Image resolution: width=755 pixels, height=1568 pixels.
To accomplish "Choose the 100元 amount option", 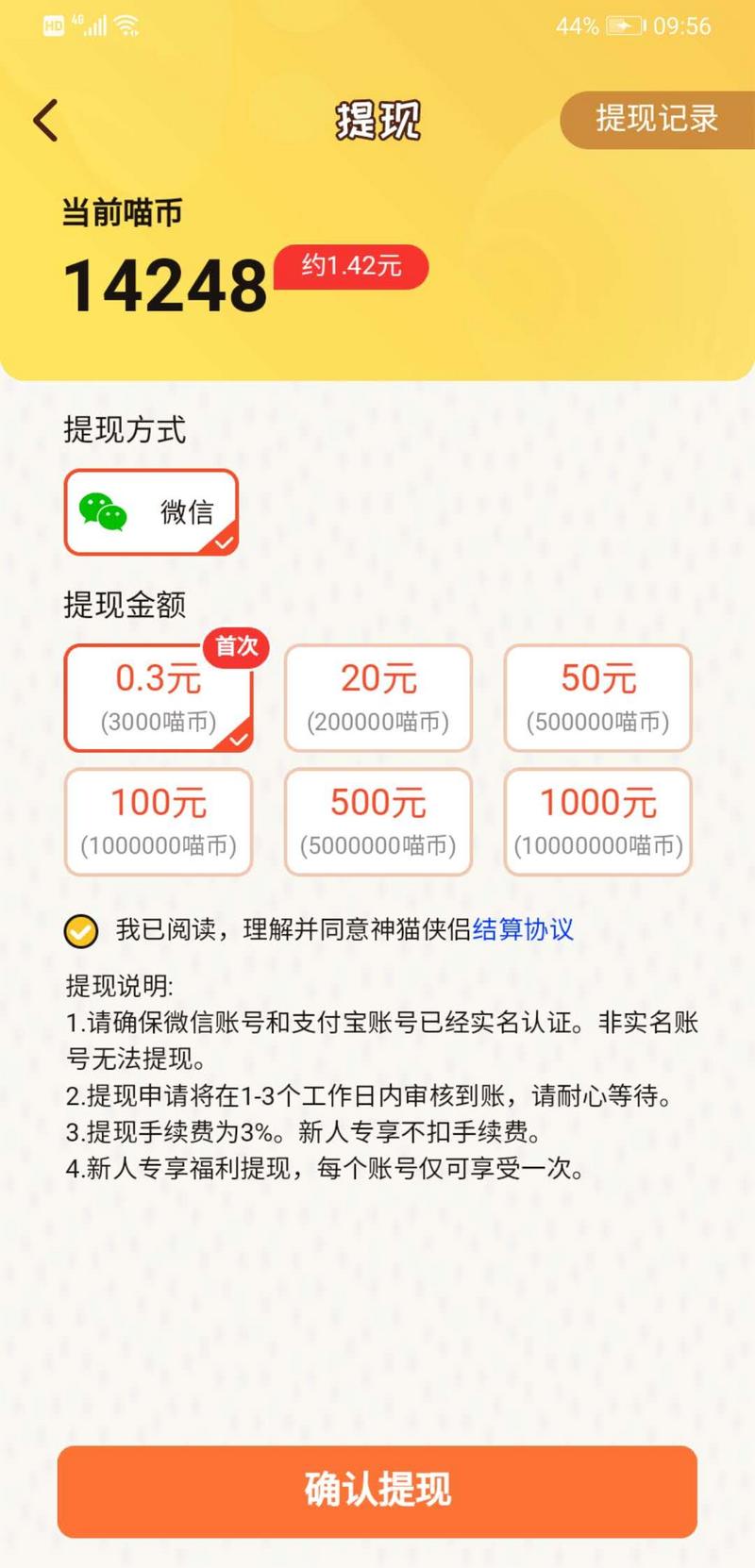I will point(159,822).
